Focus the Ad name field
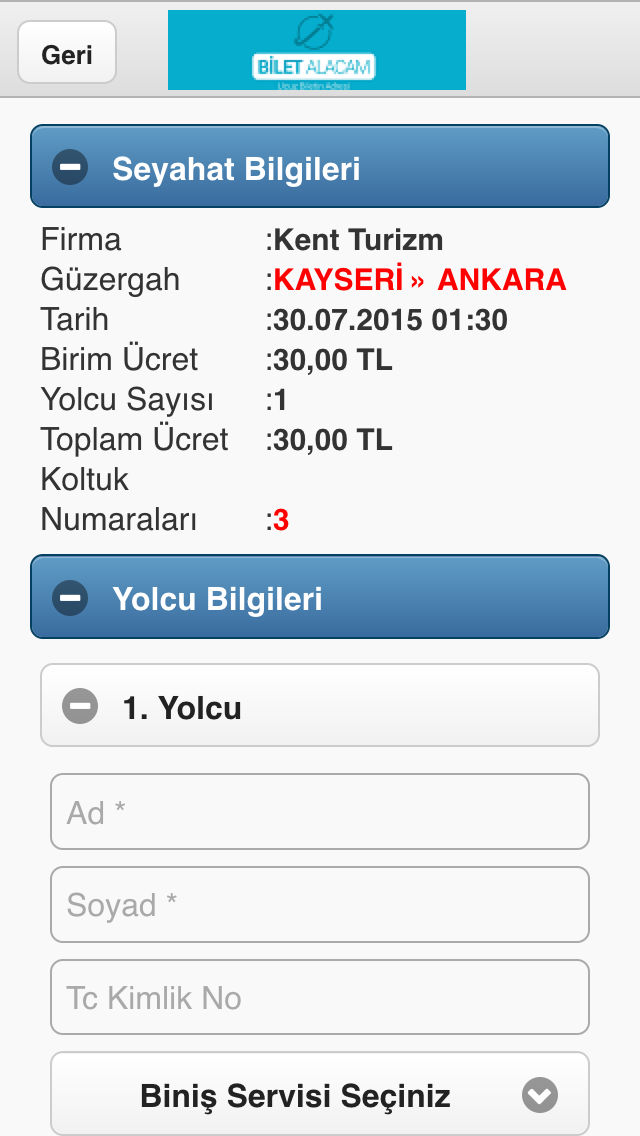This screenshot has height=1136, width=640. click(x=320, y=811)
